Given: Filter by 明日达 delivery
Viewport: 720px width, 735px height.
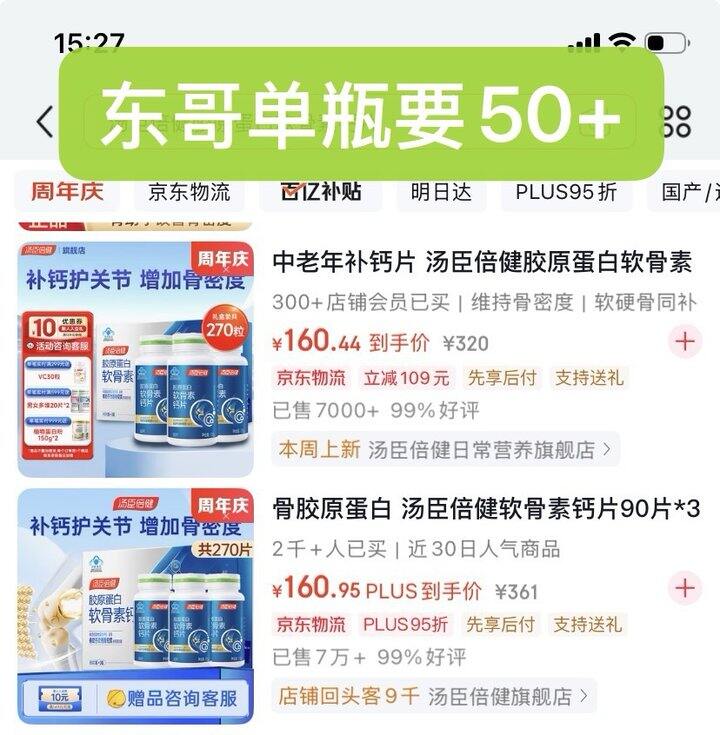Looking at the screenshot, I should click(x=441, y=192).
